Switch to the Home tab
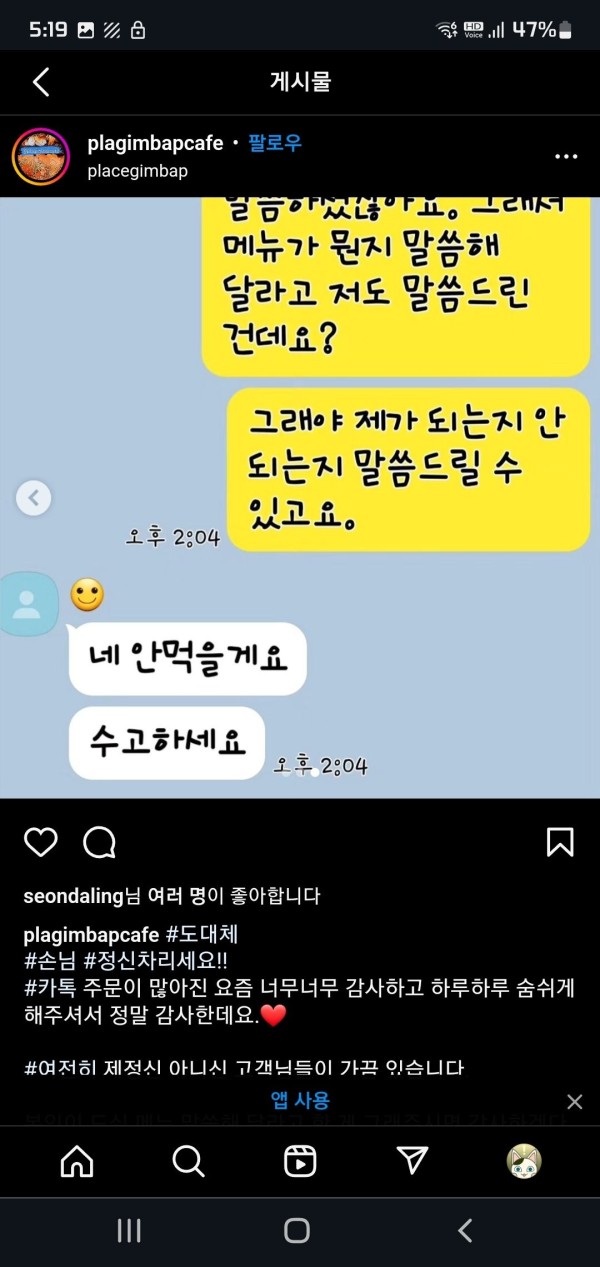The height and width of the screenshot is (1267, 600). (x=77, y=1160)
